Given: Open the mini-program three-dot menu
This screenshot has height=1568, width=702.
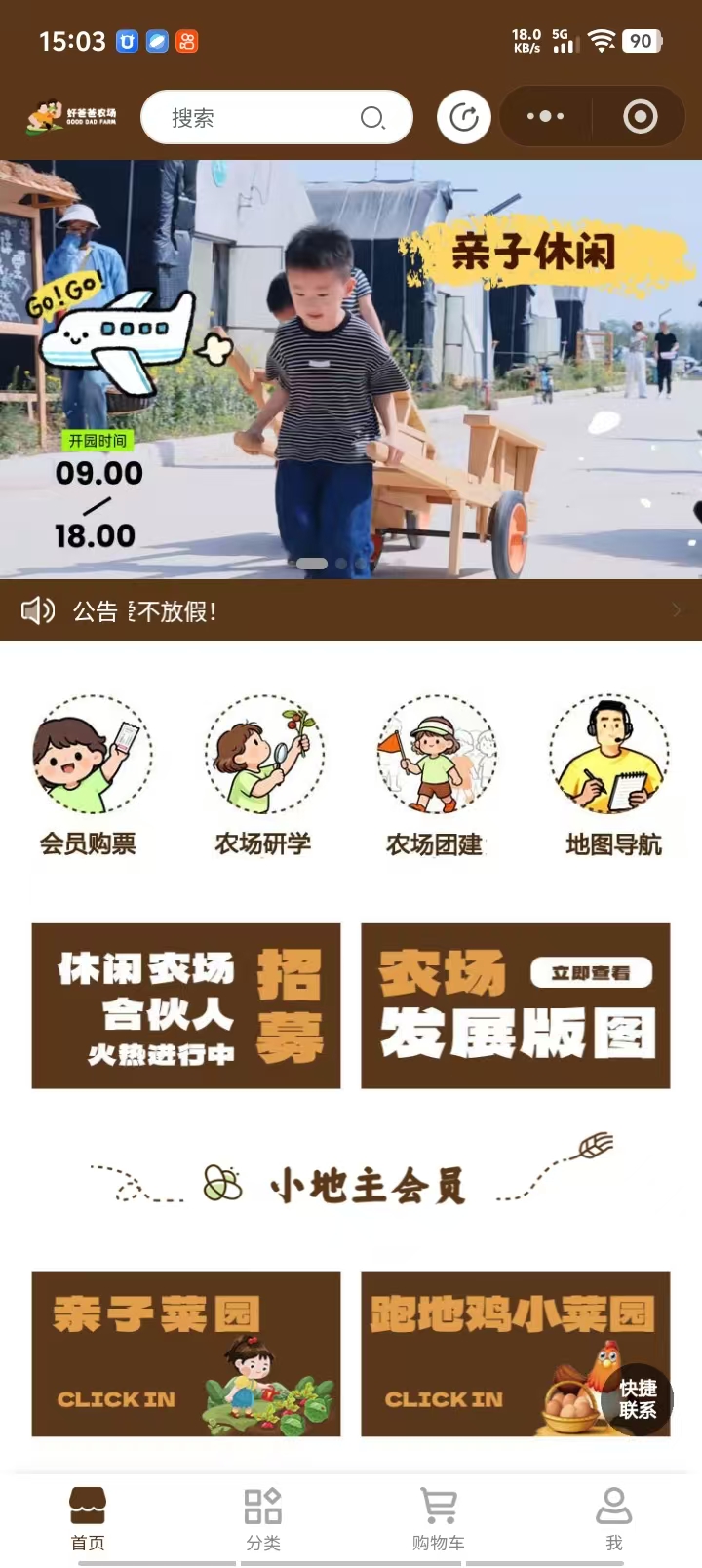Looking at the screenshot, I should 545,117.
